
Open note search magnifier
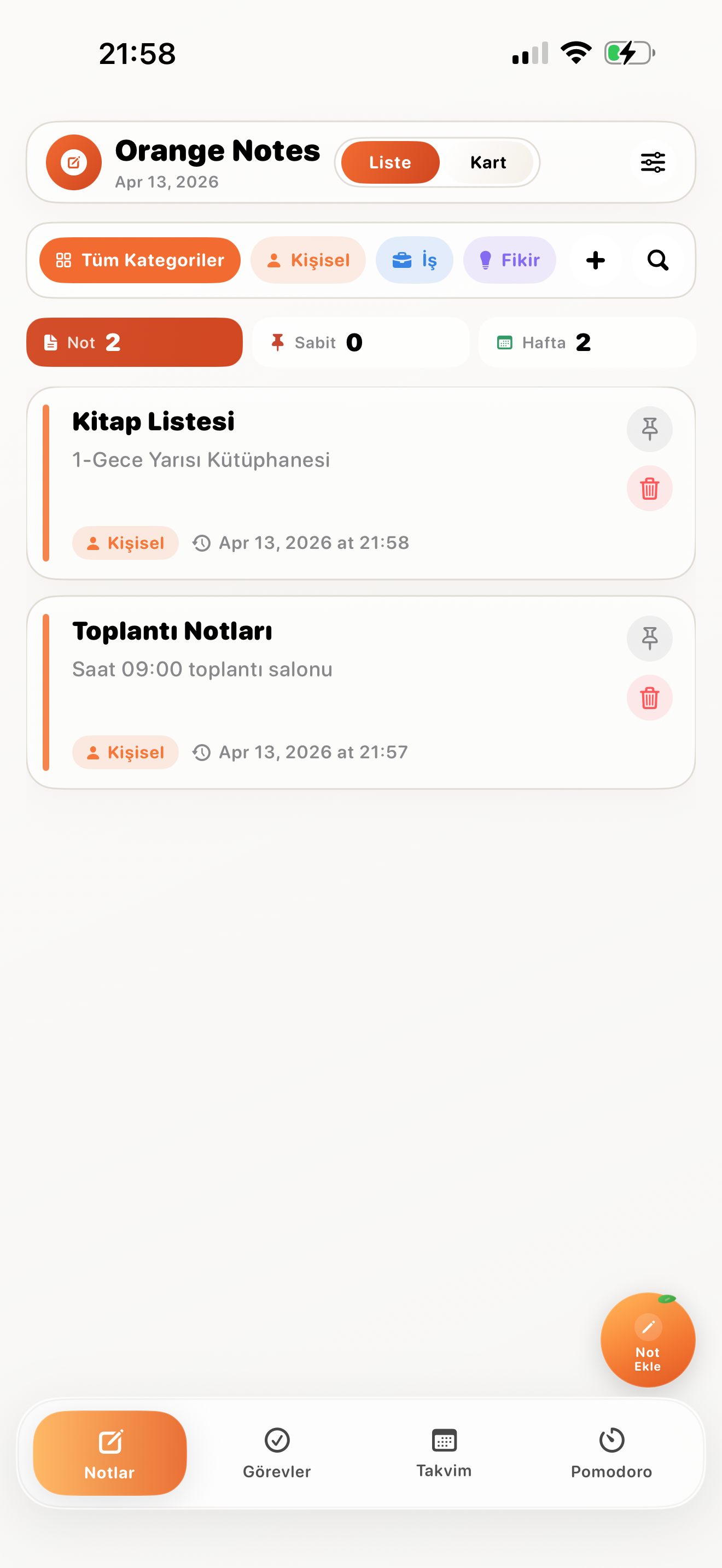tap(657, 261)
